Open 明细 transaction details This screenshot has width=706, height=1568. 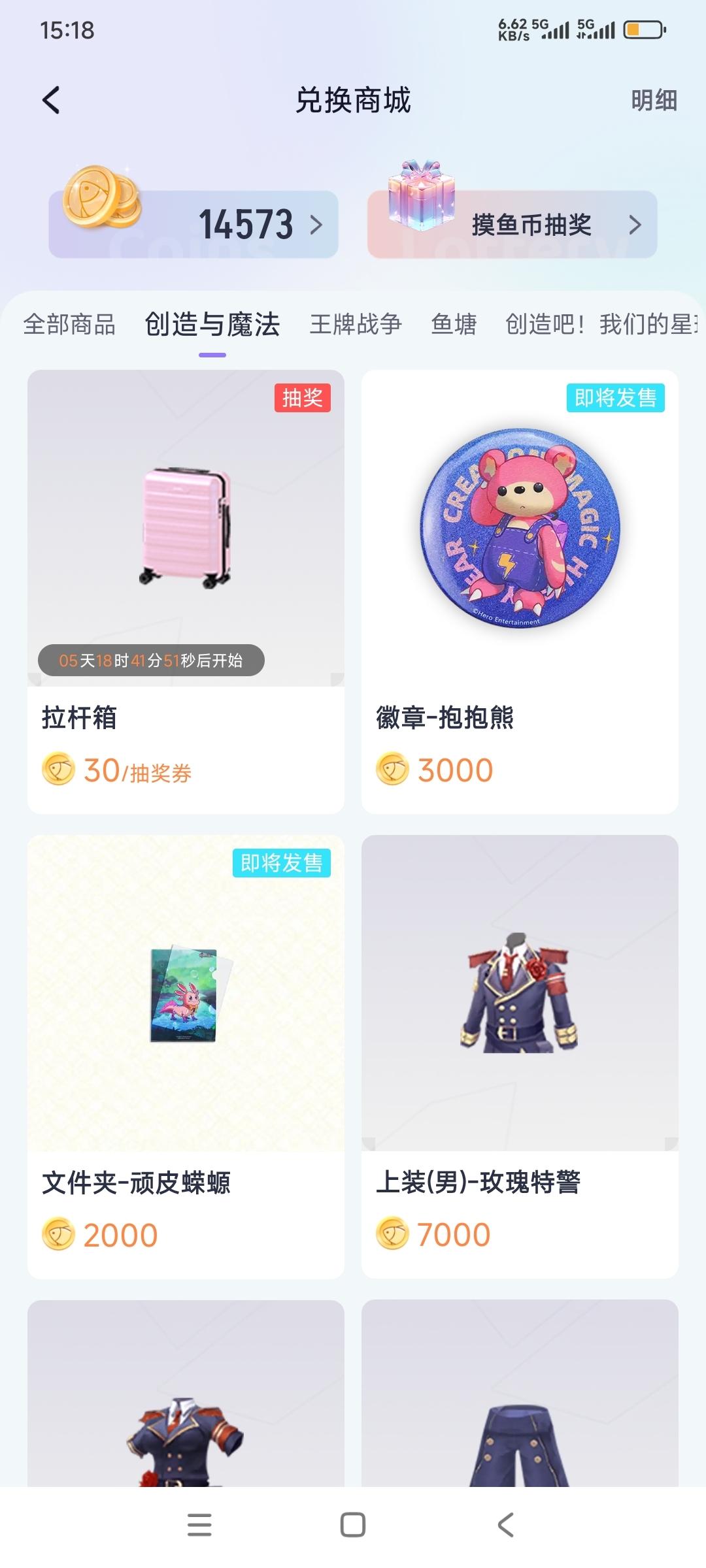[x=653, y=101]
